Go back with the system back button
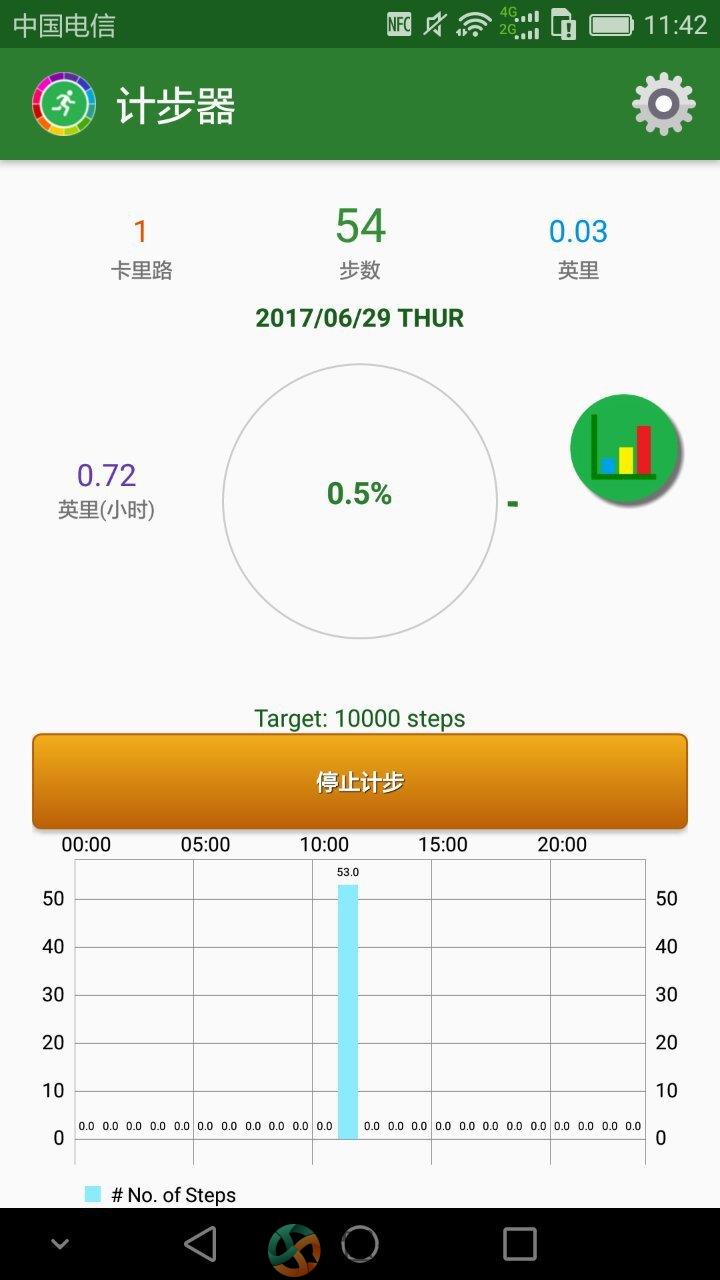Viewport: 720px width, 1280px height. (x=200, y=1244)
